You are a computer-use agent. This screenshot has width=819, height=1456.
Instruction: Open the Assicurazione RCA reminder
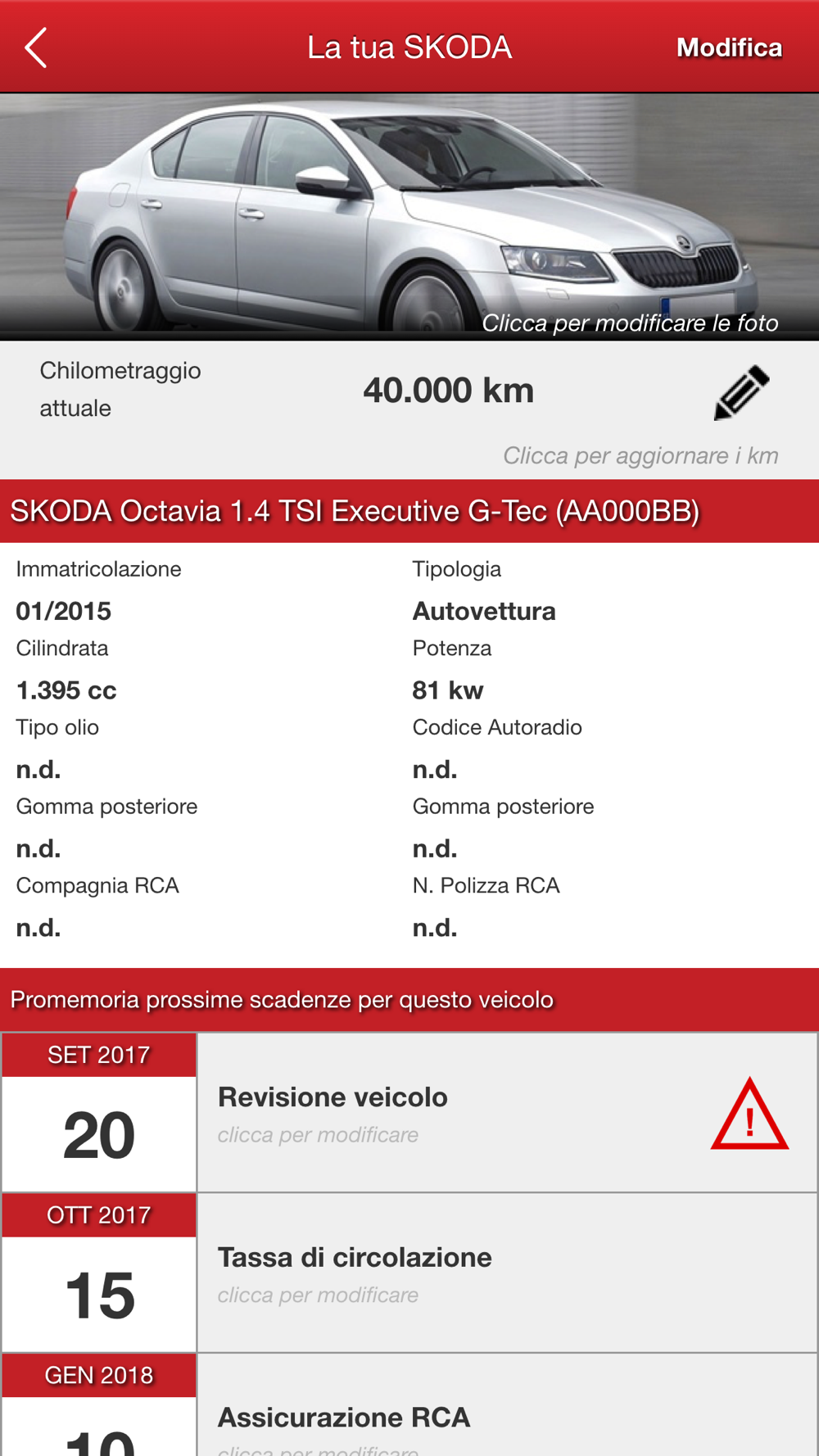(409, 1405)
